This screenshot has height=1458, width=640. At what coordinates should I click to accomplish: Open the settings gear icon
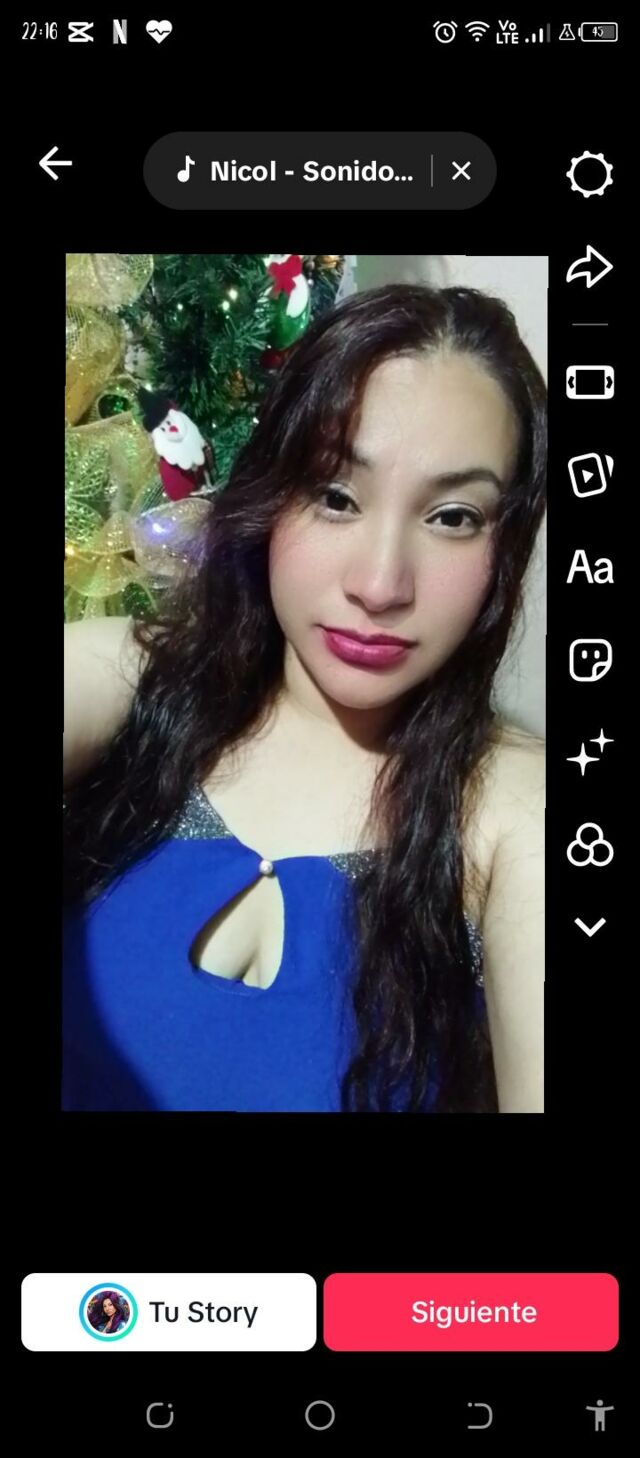click(x=589, y=174)
